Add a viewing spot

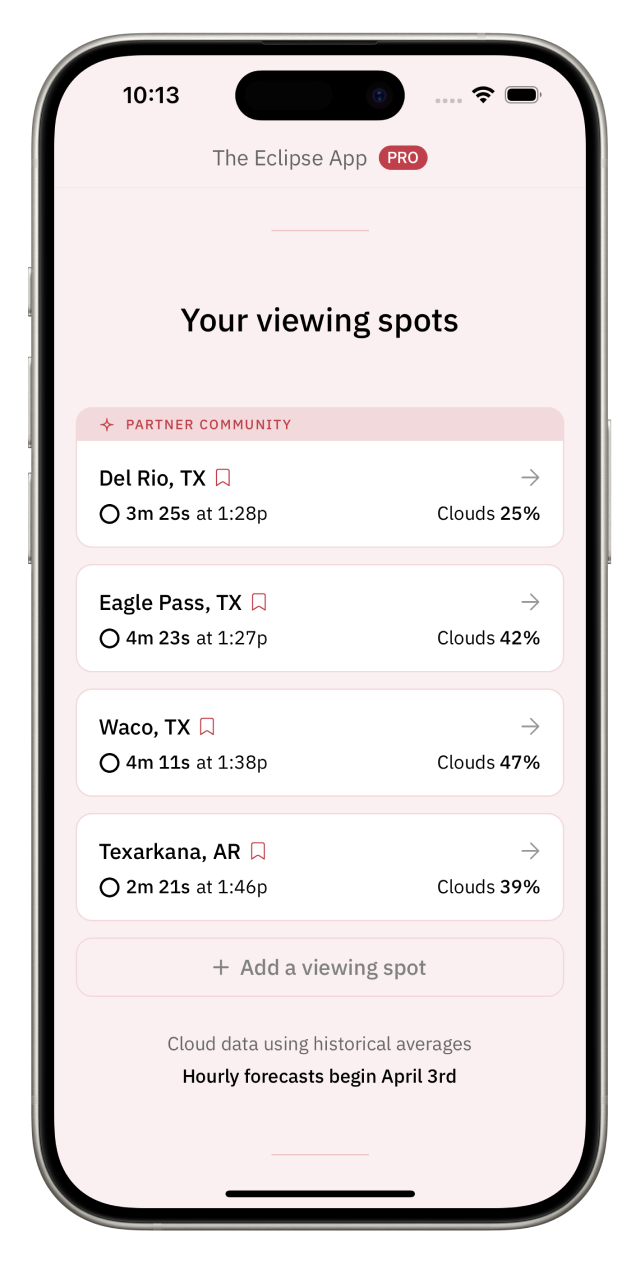point(320,967)
